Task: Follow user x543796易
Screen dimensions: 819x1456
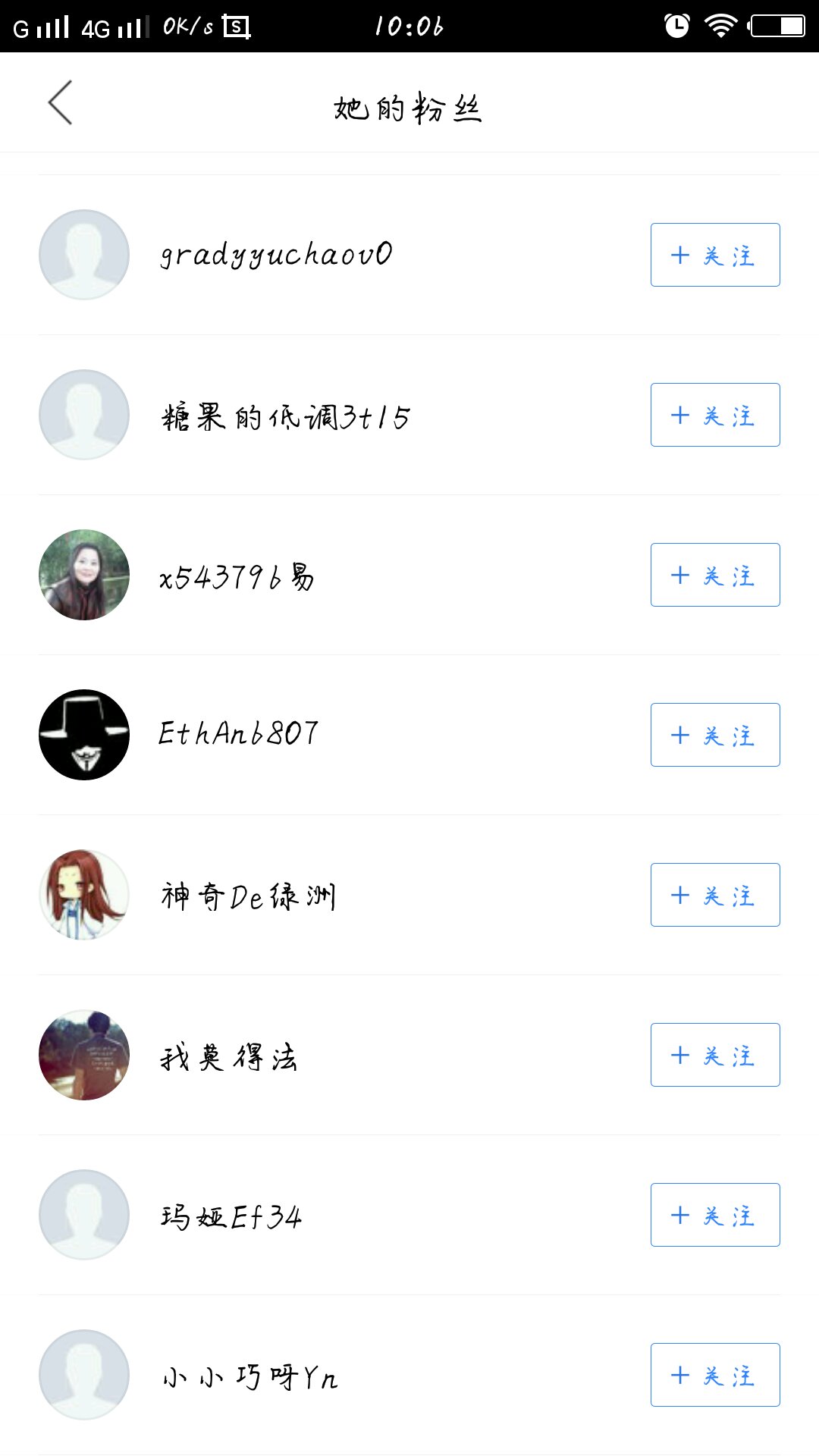Action: point(714,575)
